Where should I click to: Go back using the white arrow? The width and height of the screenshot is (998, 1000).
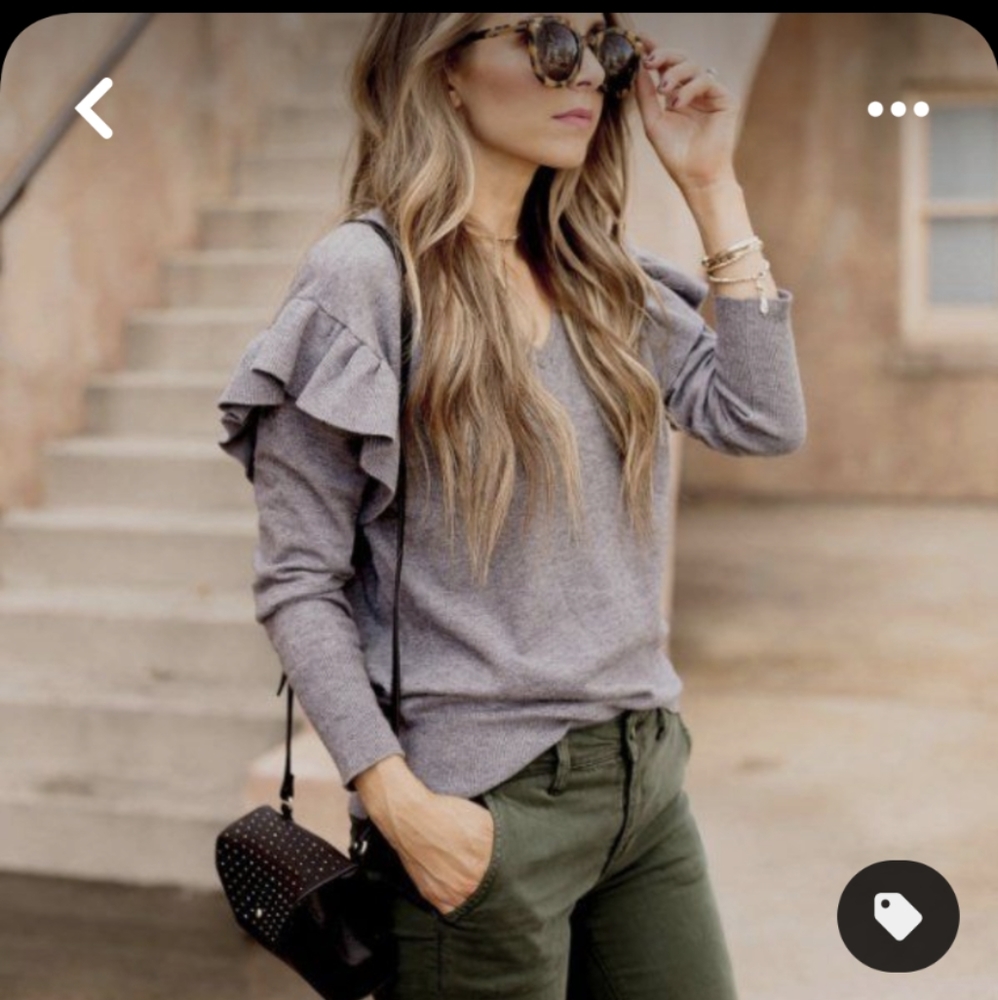[x=95, y=108]
